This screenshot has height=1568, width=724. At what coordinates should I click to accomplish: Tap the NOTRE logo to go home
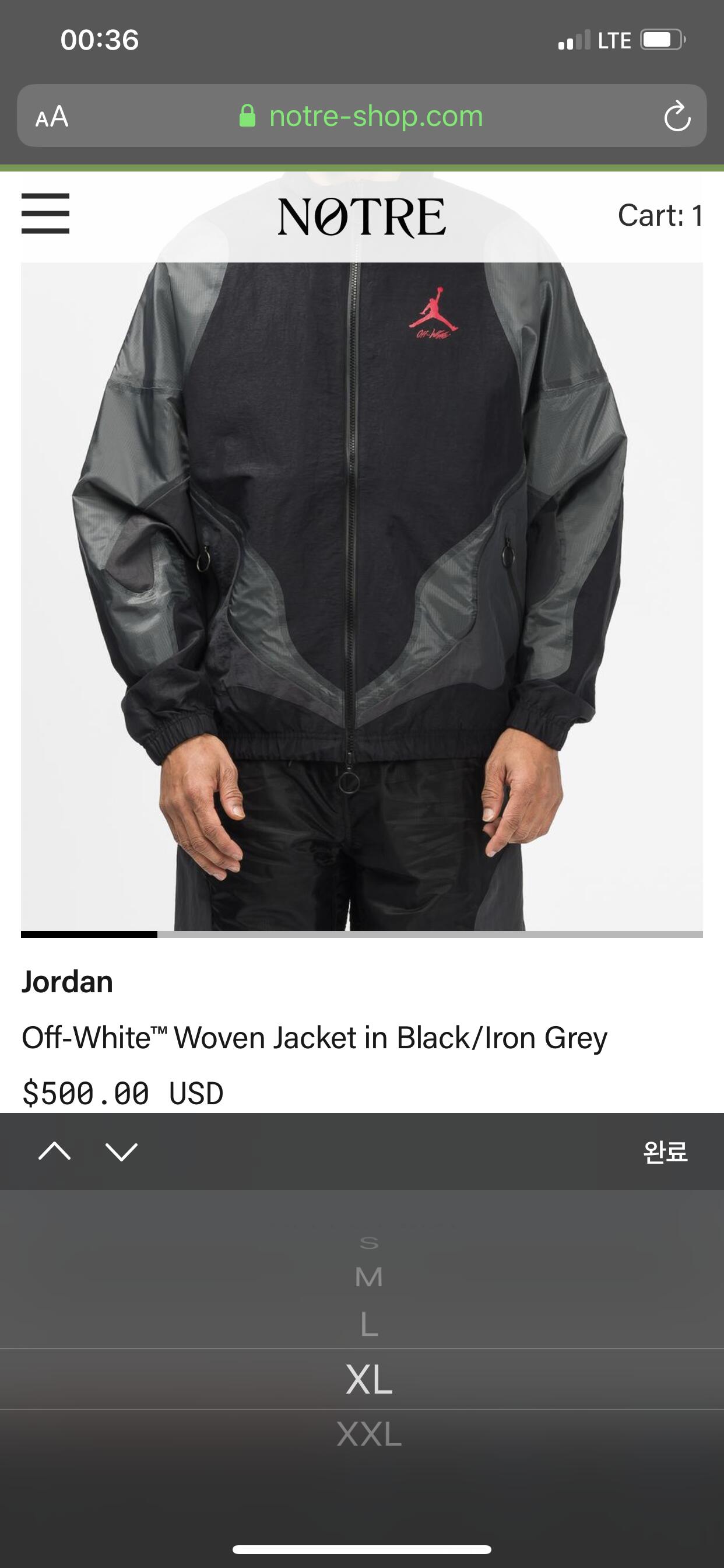(361, 216)
